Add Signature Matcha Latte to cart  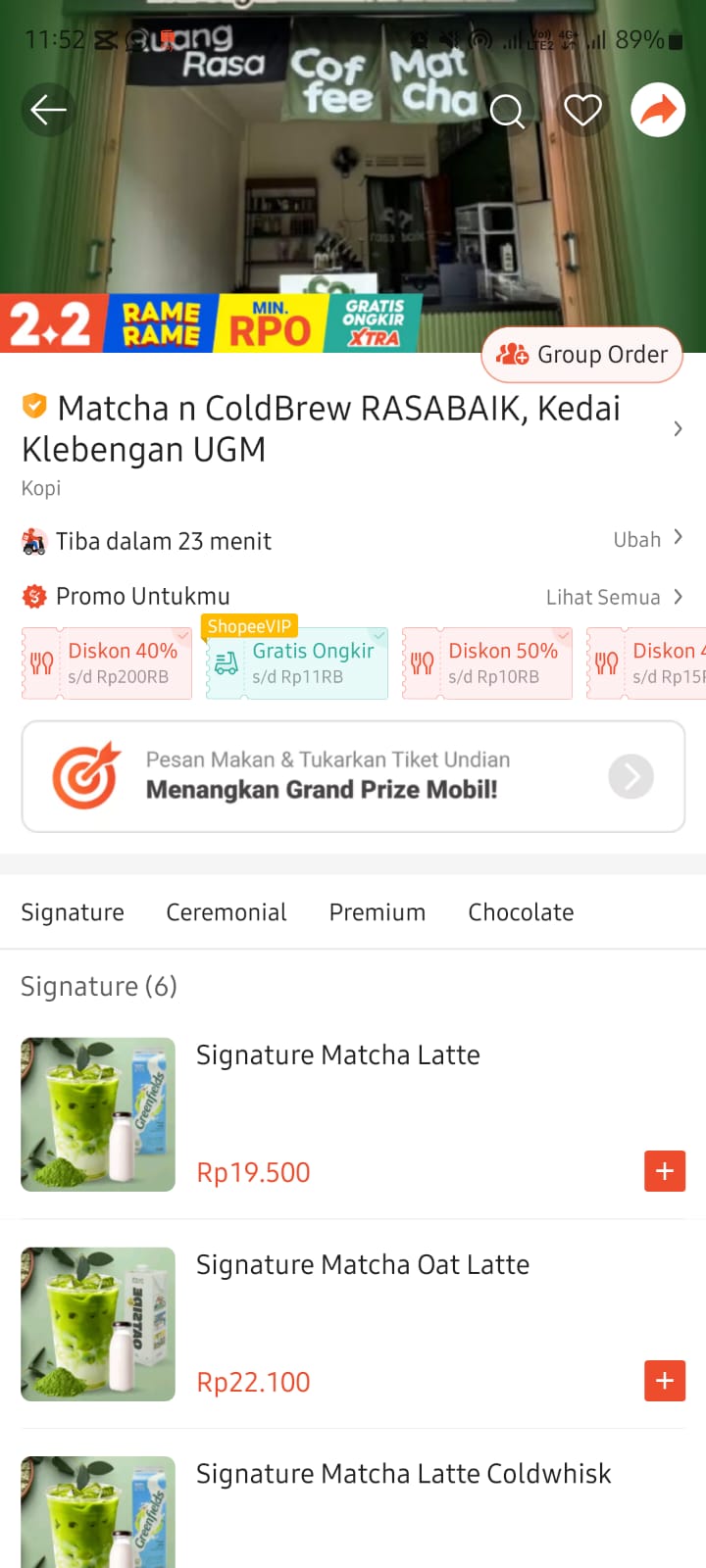point(665,1171)
